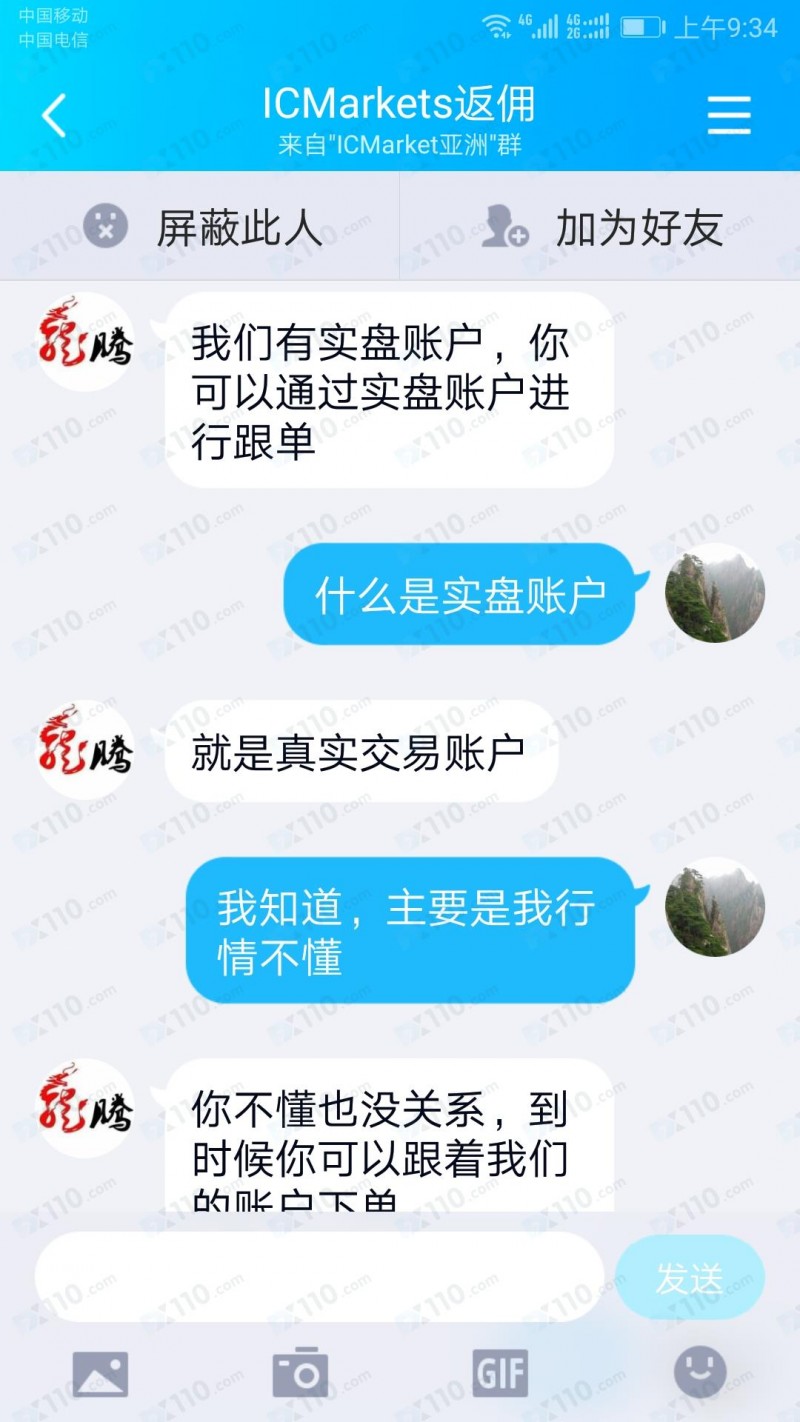Open the camera to take a photo

pyautogui.click(x=300, y=1373)
